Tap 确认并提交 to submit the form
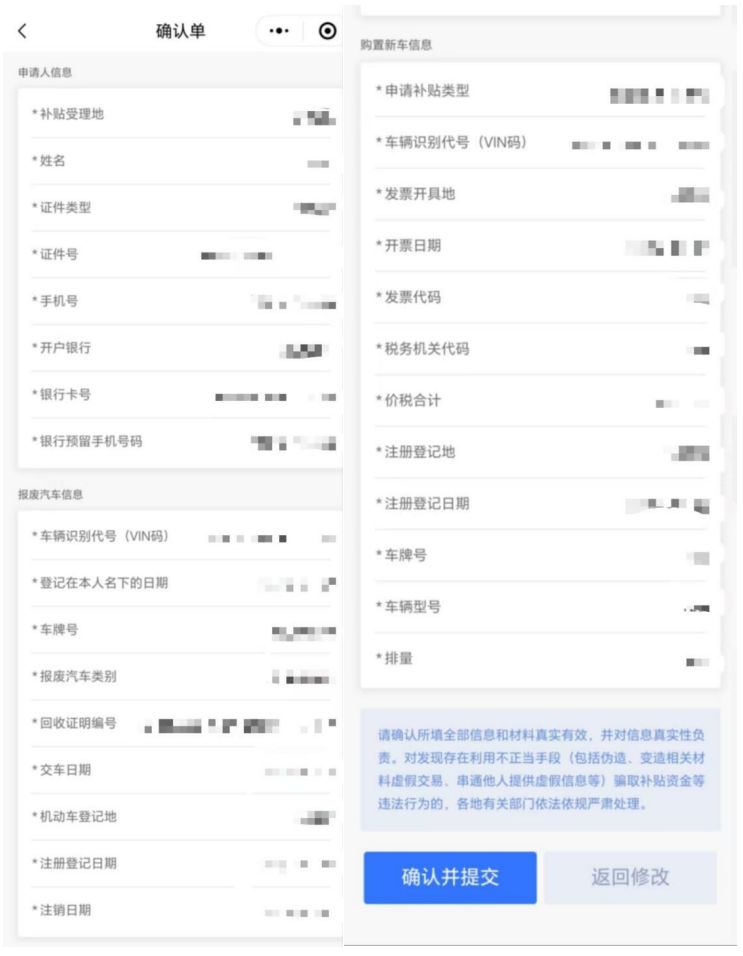 click(x=450, y=878)
